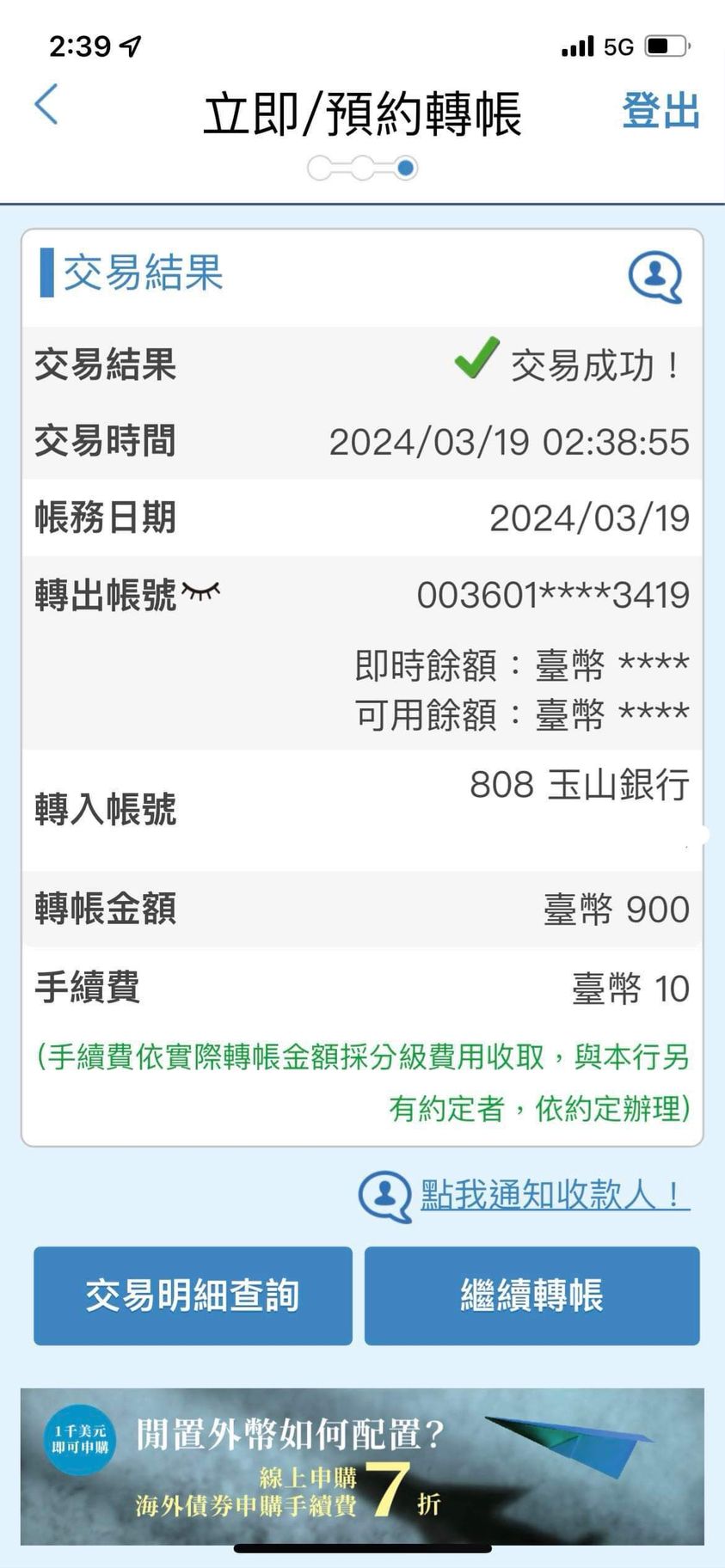Toggle account number visibility eye icon
Viewport: 725px width, 1568px height.
[x=201, y=591]
